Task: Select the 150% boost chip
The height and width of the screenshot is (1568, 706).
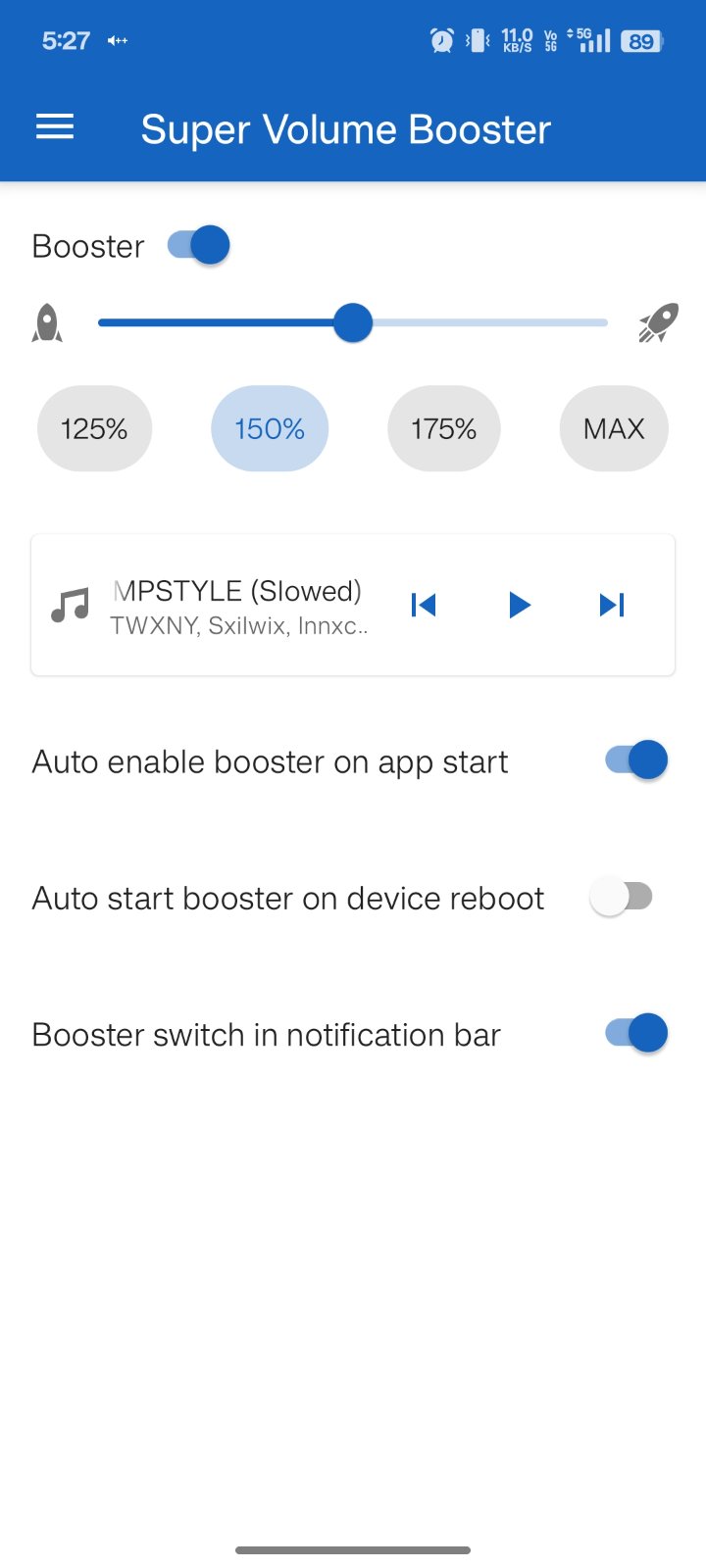Action: pos(270,429)
